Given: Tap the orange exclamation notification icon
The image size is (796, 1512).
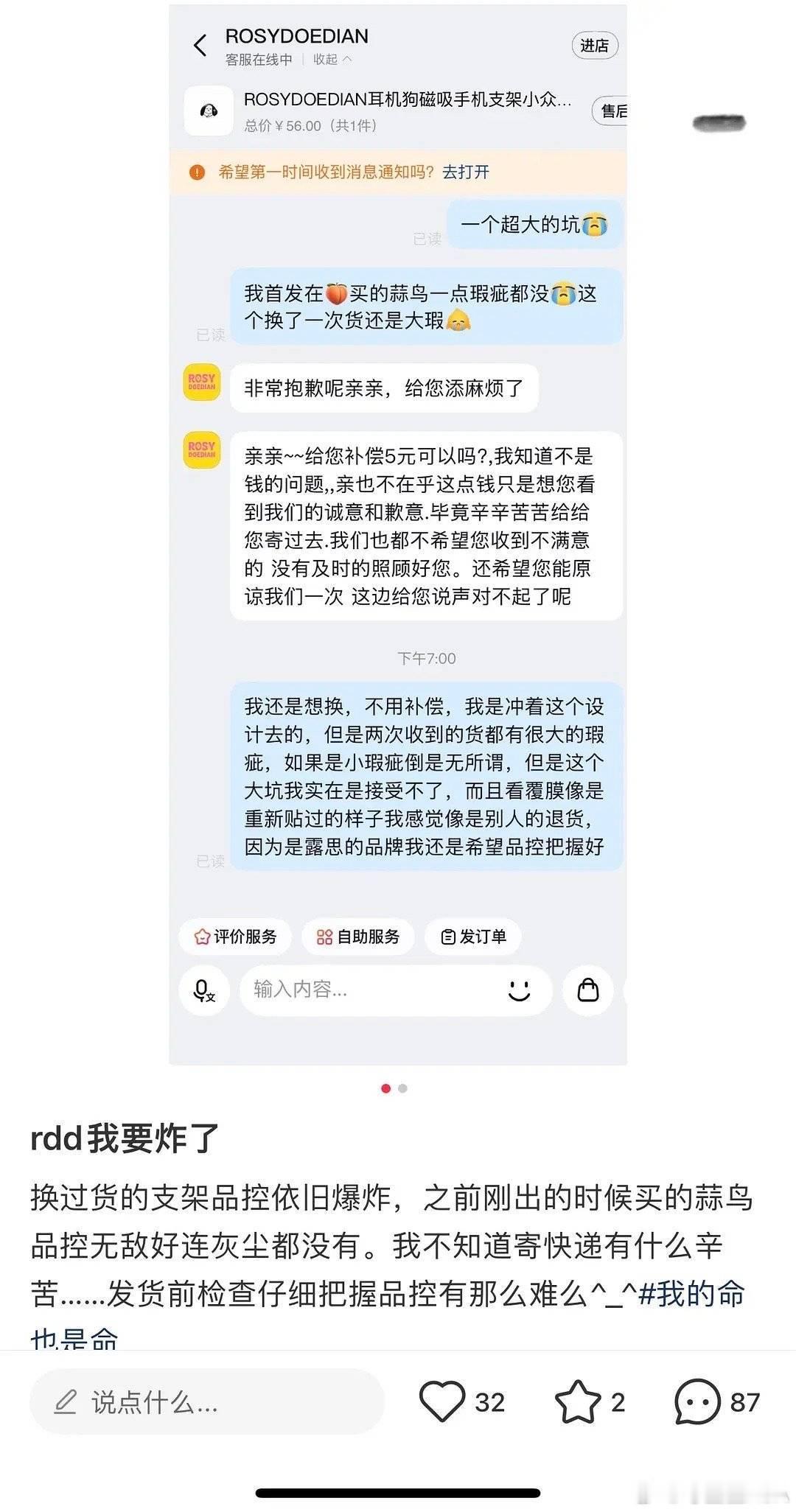Looking at the screenshot, I should click(x=198, y=172).
